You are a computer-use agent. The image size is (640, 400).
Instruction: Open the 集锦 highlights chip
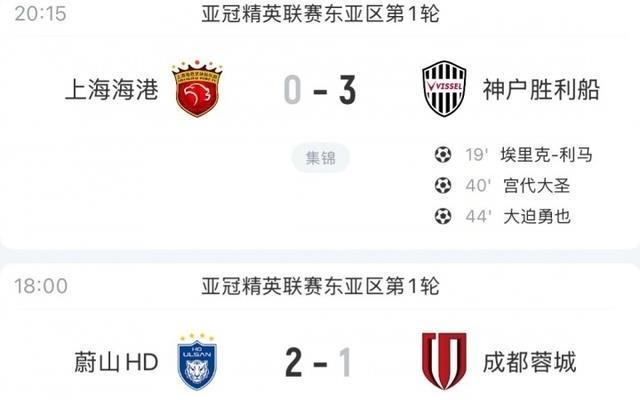point(320,156)
